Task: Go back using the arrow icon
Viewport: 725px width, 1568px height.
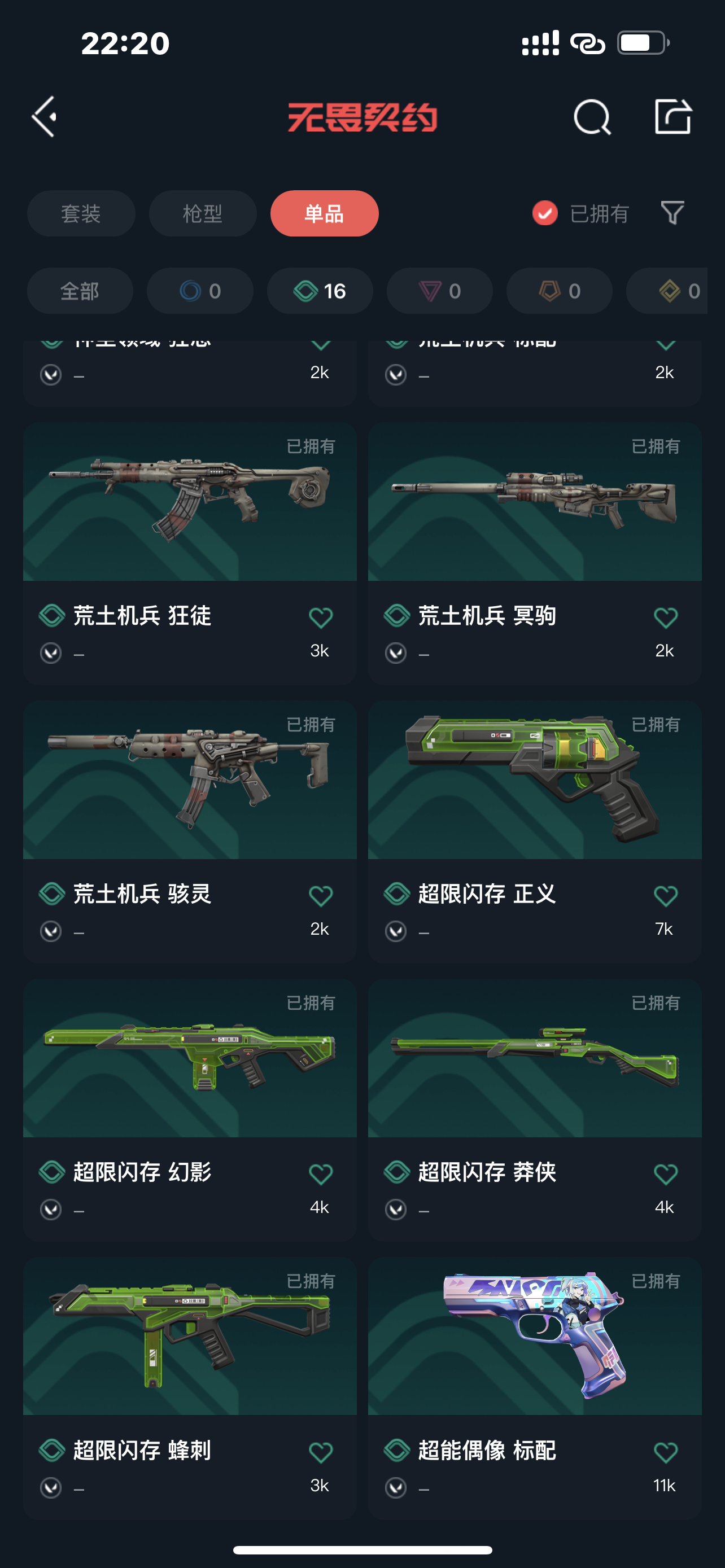Action: click(x=45, y=116)
